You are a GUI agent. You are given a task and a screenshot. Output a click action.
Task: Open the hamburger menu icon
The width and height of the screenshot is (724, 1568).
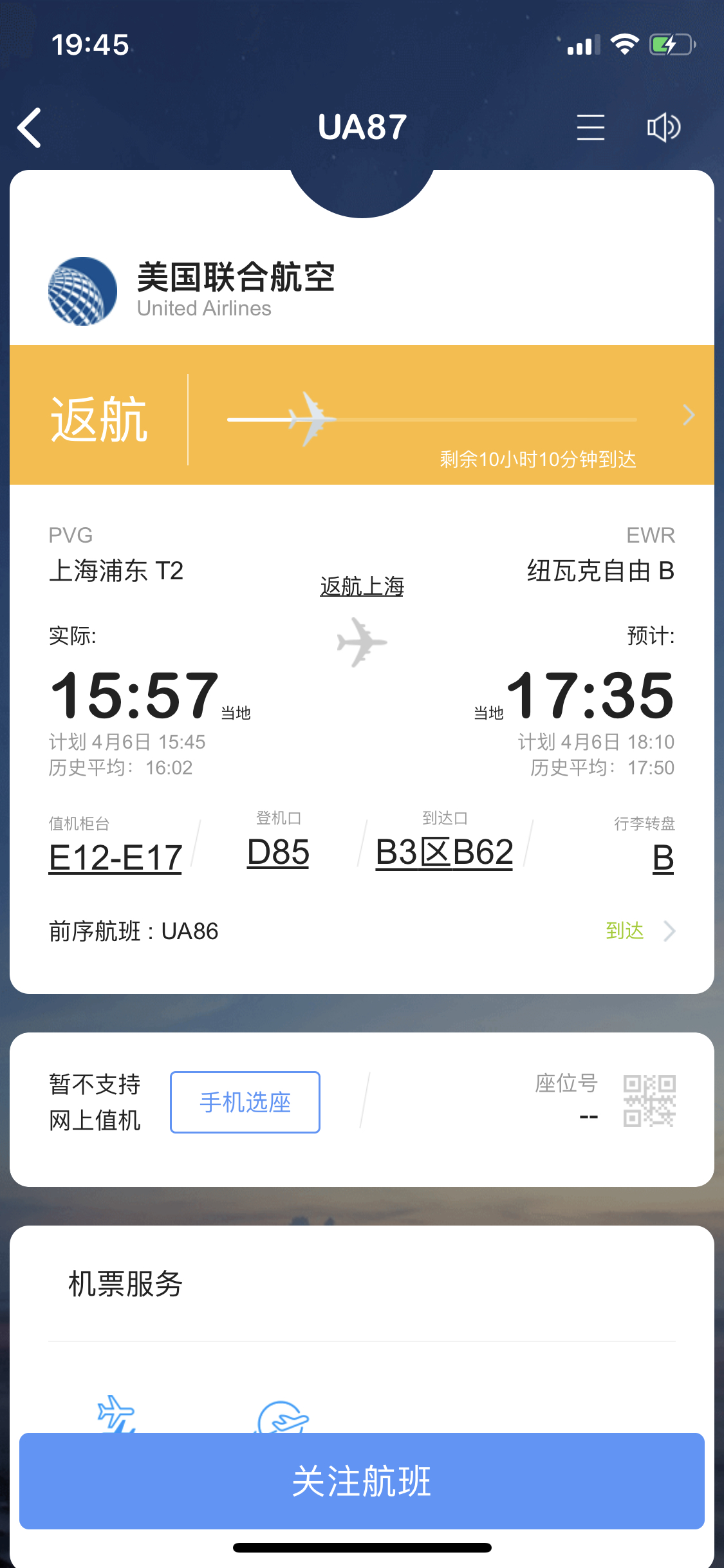click(589, 127)
